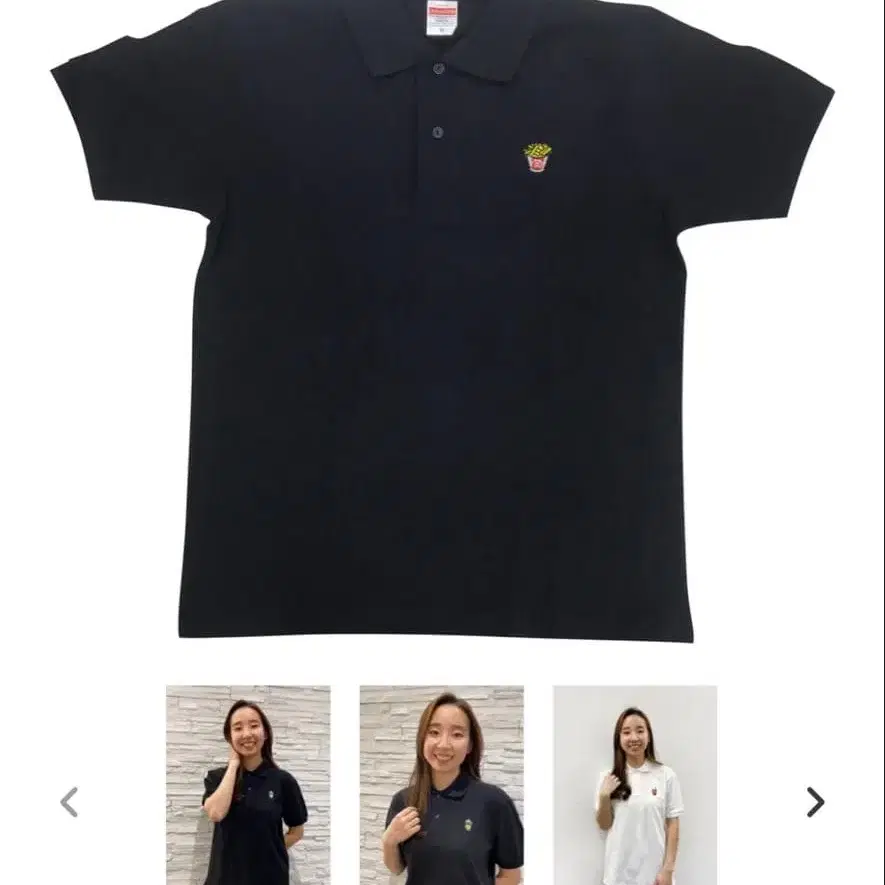The height and width of the screenshot is (885, 885).
Task: Open the main black polo shirt image
Action: tap(442, 322)
